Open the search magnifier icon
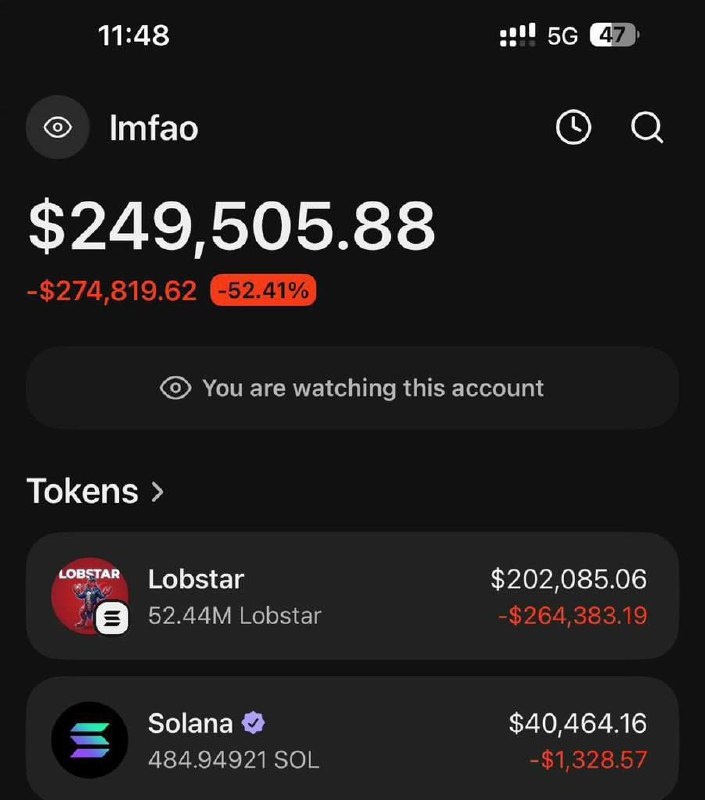Image resolution: width=705 pixels, height=800 pixels. pos(647,127)
